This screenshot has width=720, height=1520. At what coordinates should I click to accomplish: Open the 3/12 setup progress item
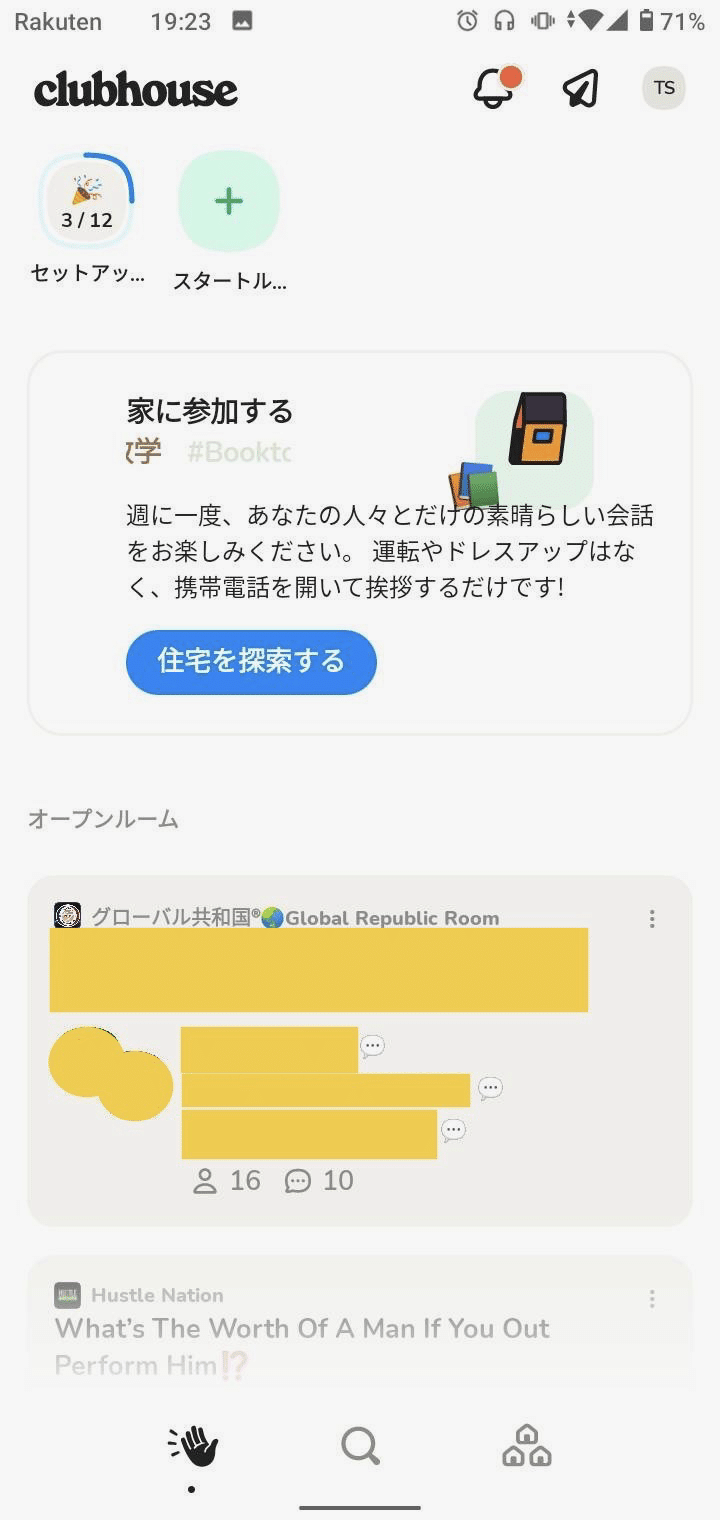(87, 201)
